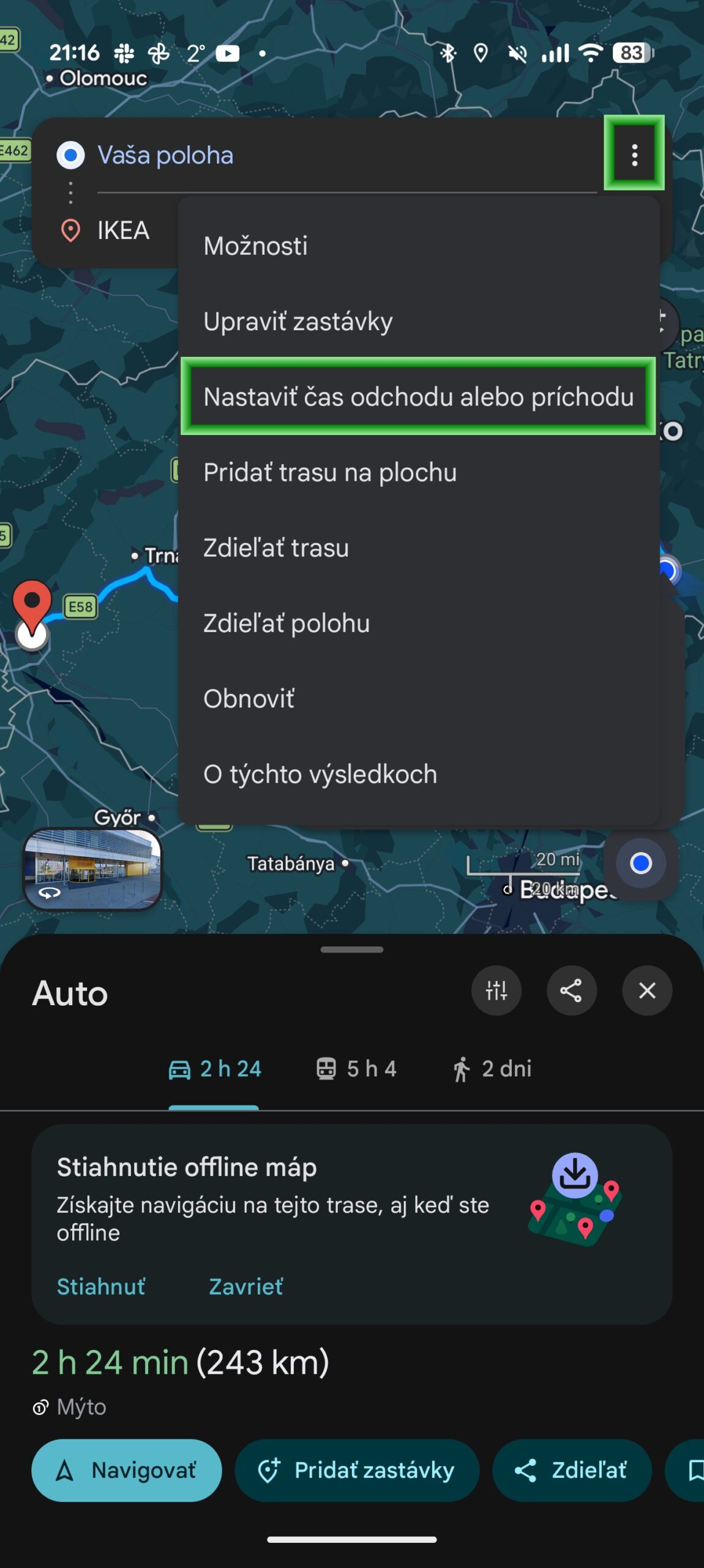Close the directions panel
The height and width of the screenshot is (1568, 704).
[x=647, y=990]
